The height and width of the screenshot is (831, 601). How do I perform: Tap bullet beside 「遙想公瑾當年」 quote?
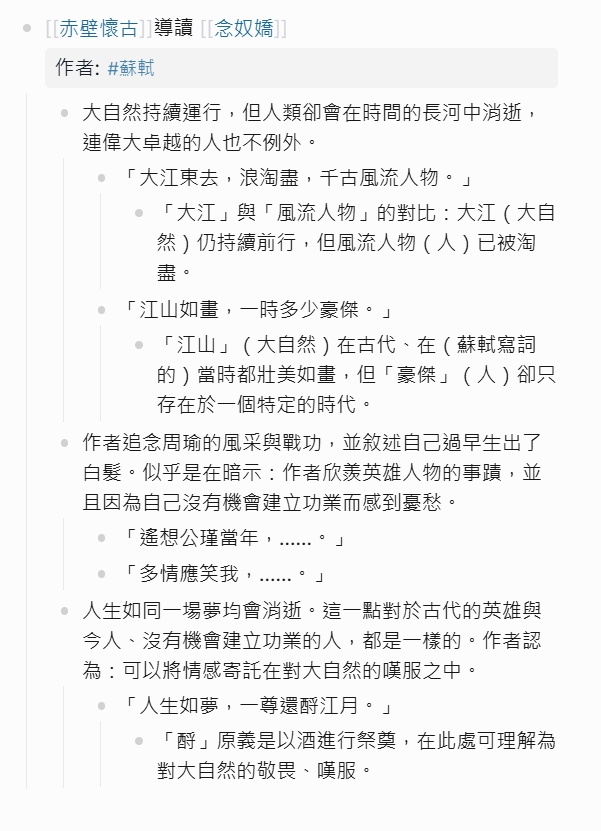[102, 538]
